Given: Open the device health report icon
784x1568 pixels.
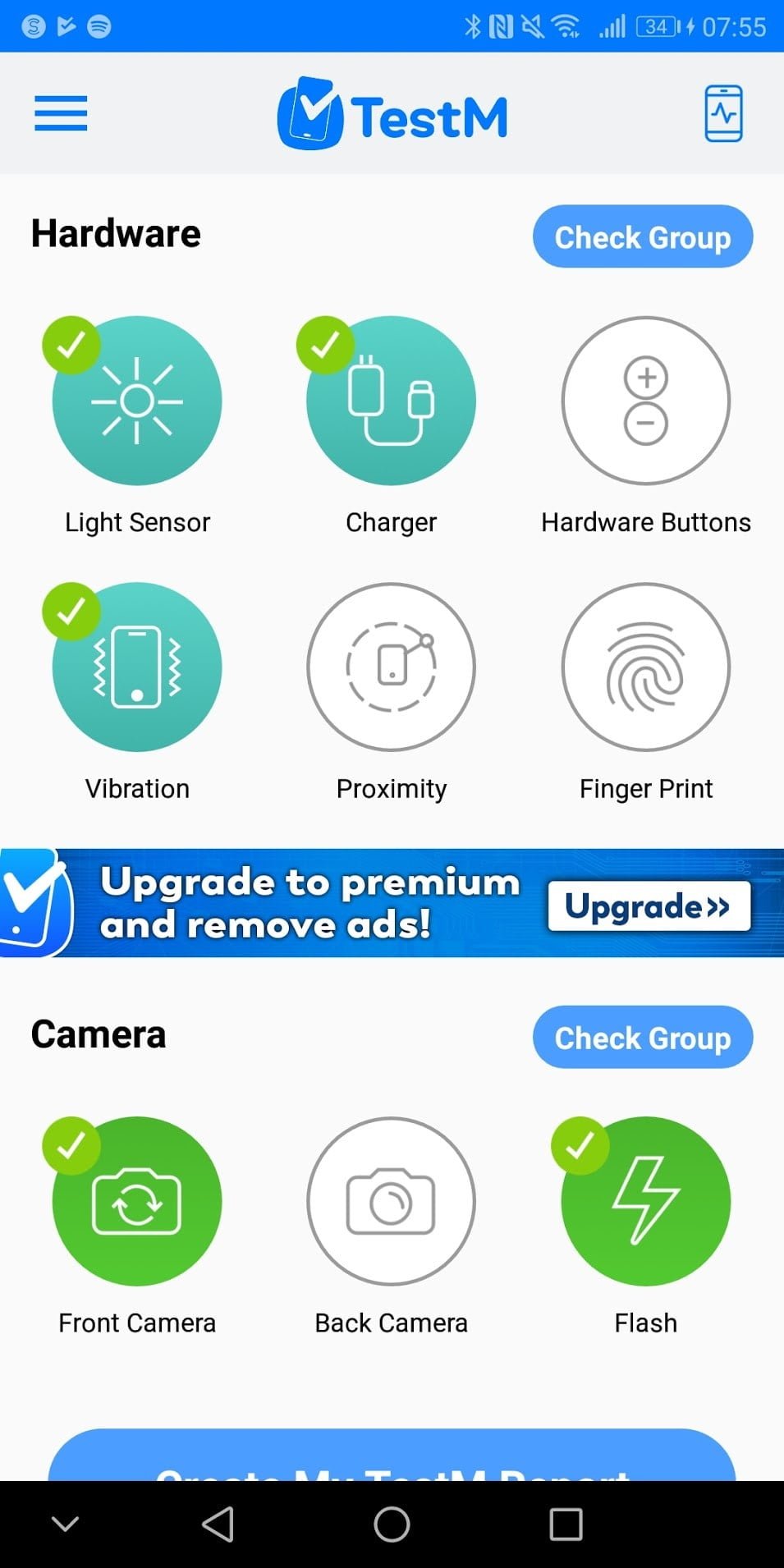Looking at the screenshot, I should pyautogui.click(x=723, y=113).
